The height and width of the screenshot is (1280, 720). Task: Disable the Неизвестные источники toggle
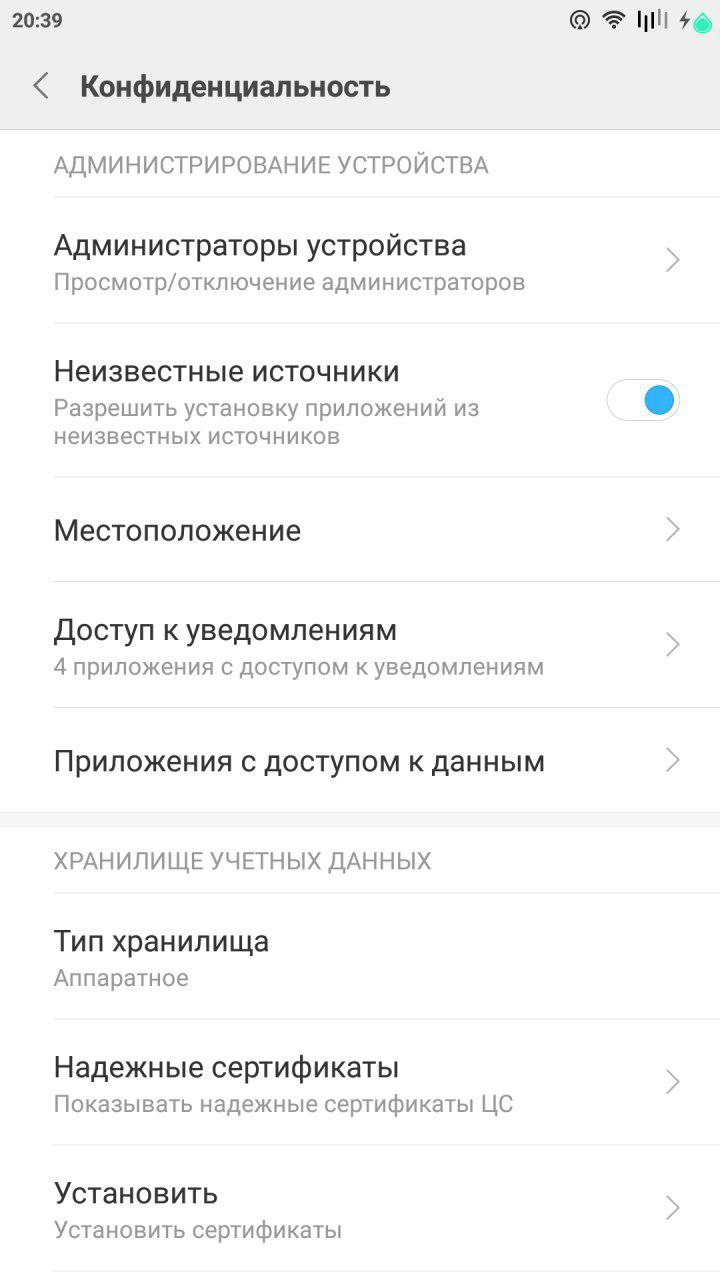643,399
